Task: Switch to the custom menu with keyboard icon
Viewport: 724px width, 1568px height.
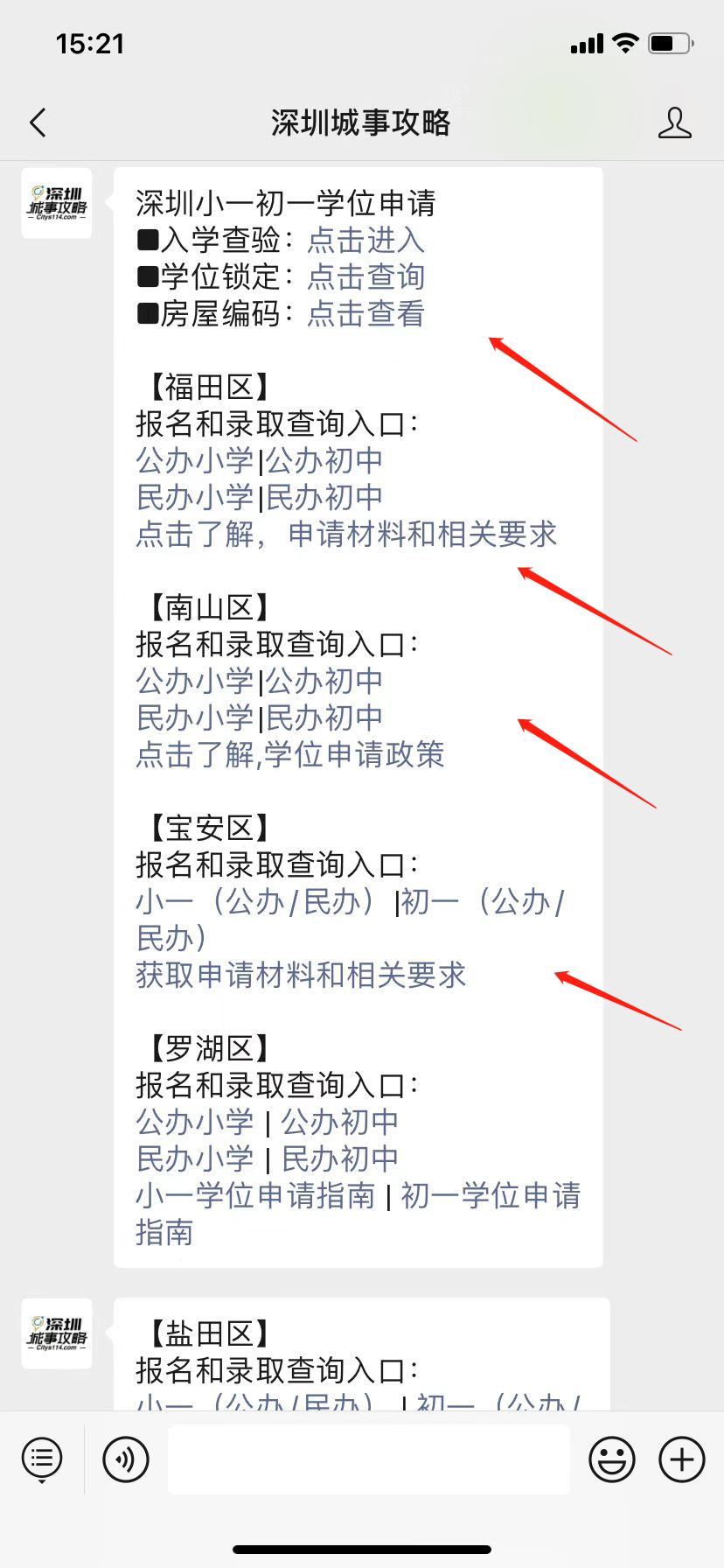Action: [41, 1459]
